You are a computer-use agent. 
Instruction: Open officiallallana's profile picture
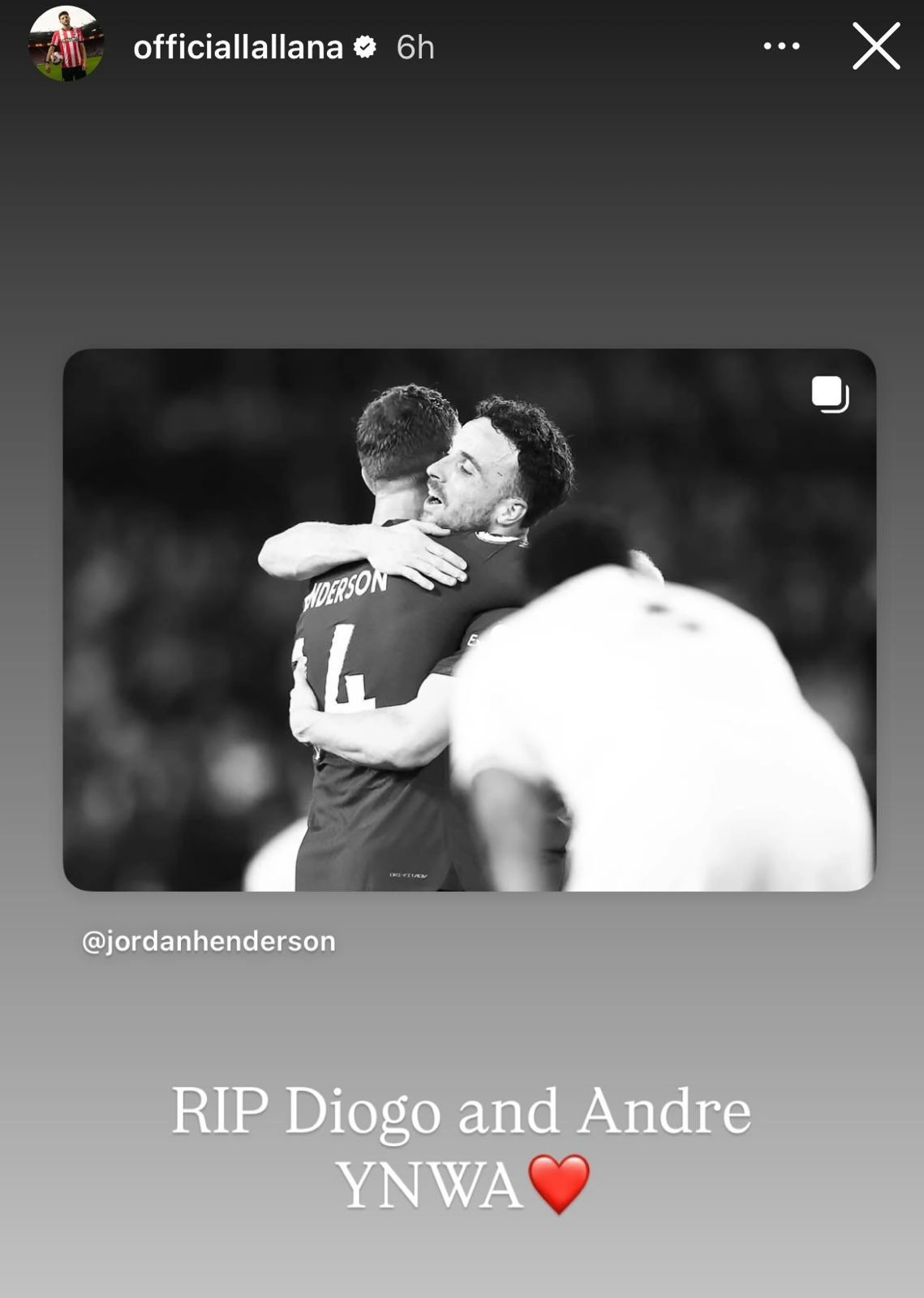click(67, 44)
